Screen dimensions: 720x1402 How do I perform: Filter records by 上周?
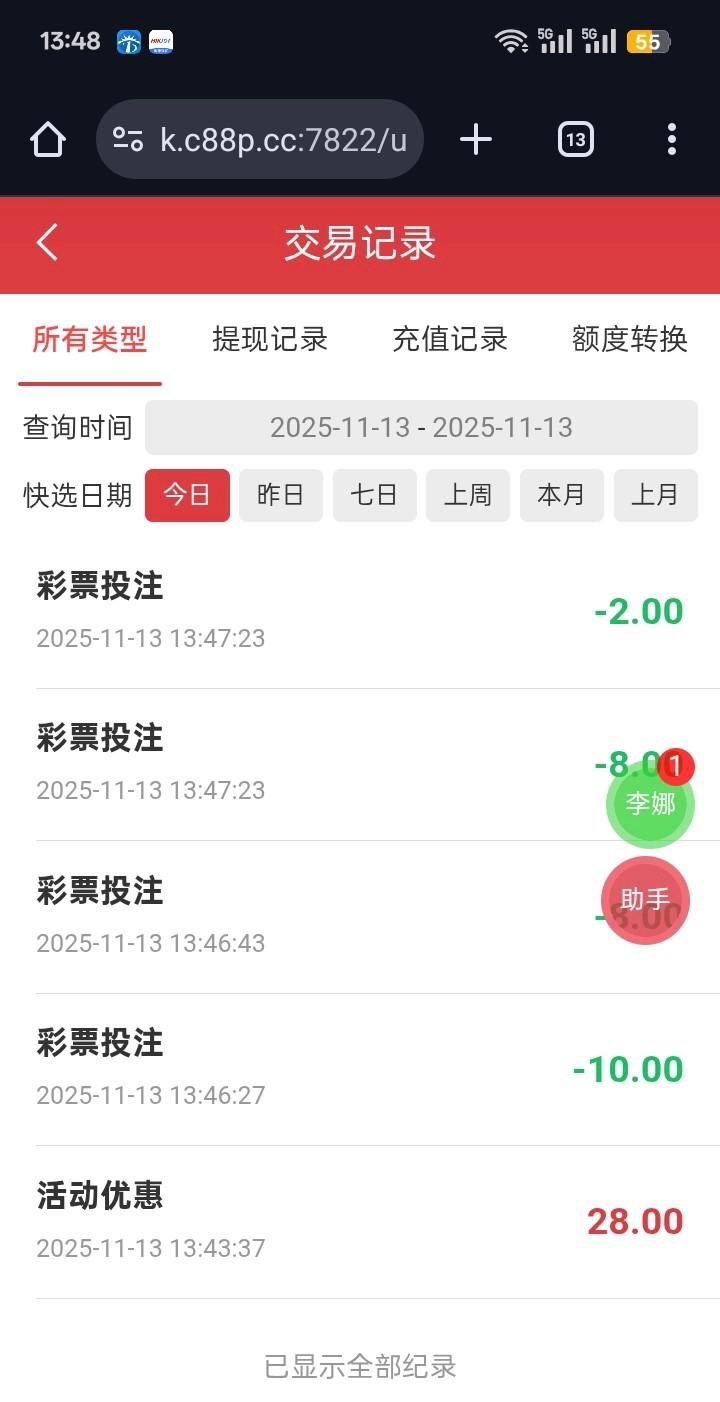click(x=468, y=495)
